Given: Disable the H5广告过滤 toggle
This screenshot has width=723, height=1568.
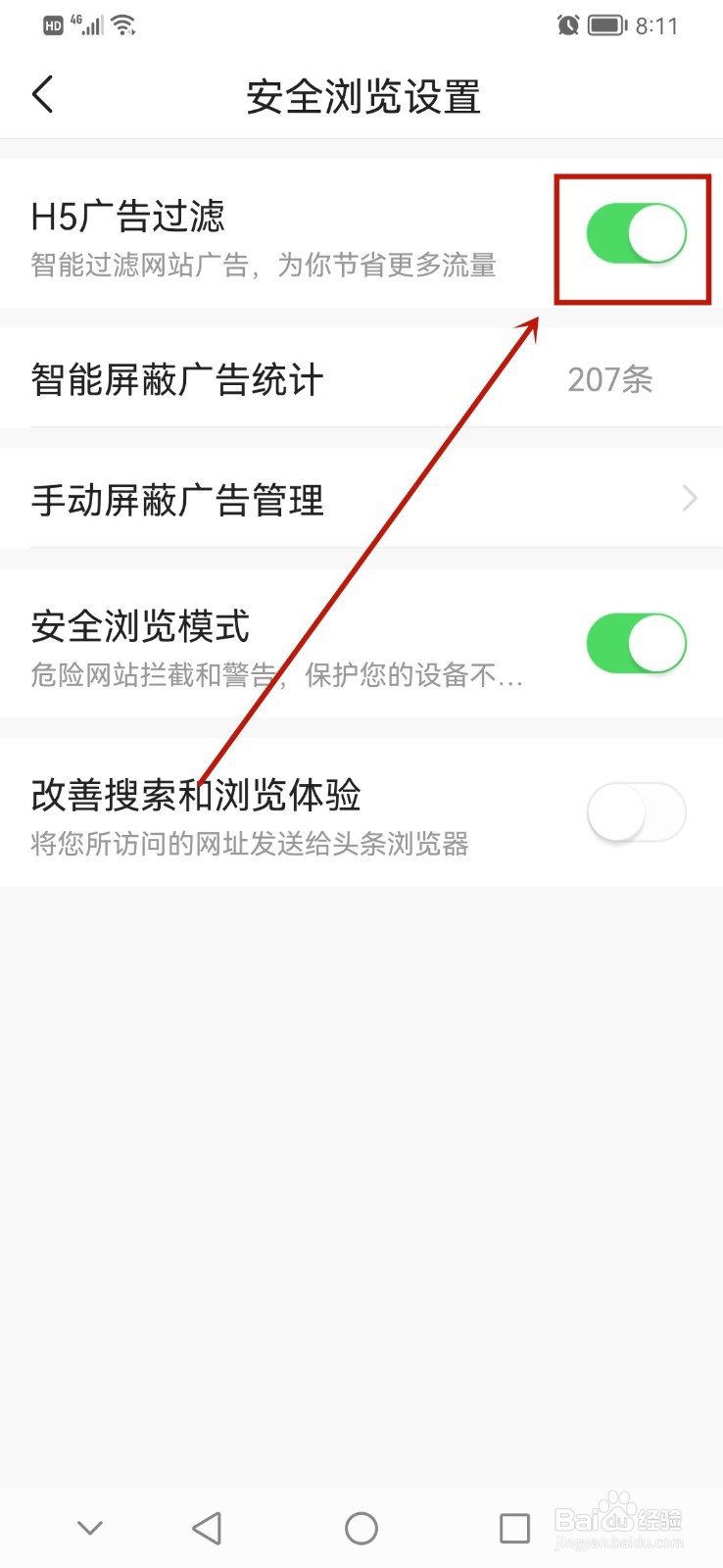Looking at the screenshot, I should [x=635, y=233].
